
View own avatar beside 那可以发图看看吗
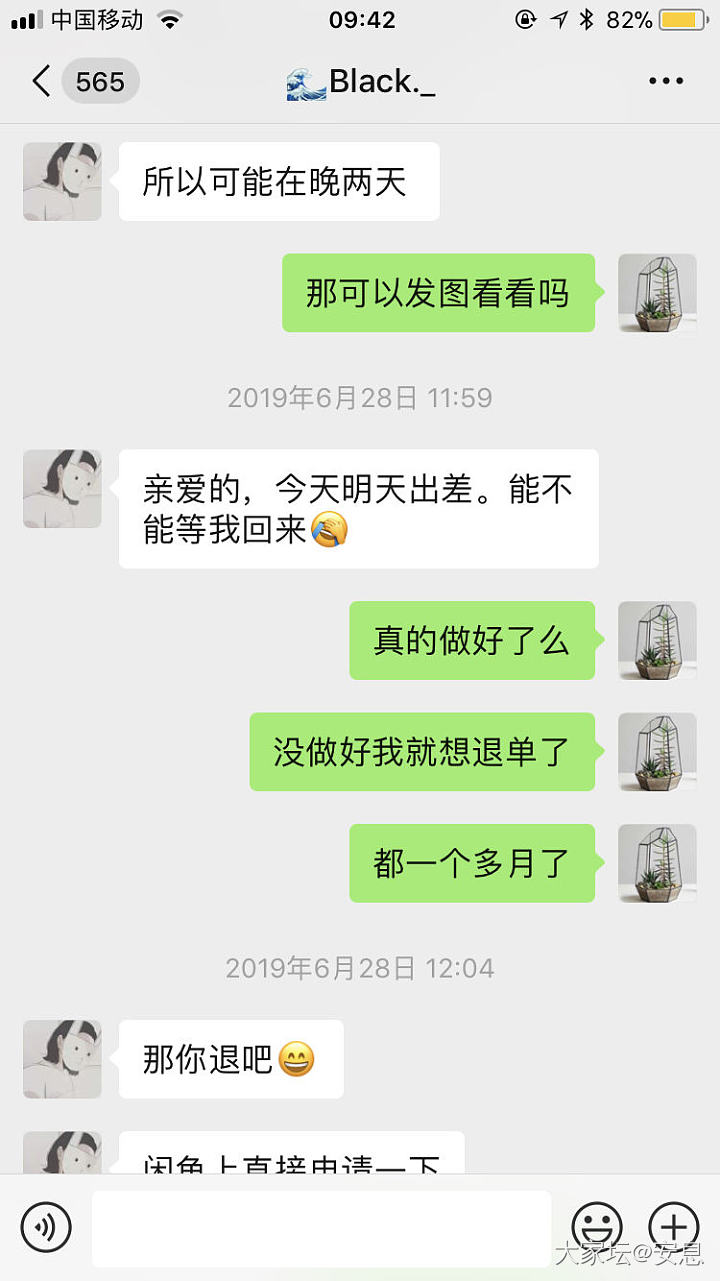(x=657, y=293)
